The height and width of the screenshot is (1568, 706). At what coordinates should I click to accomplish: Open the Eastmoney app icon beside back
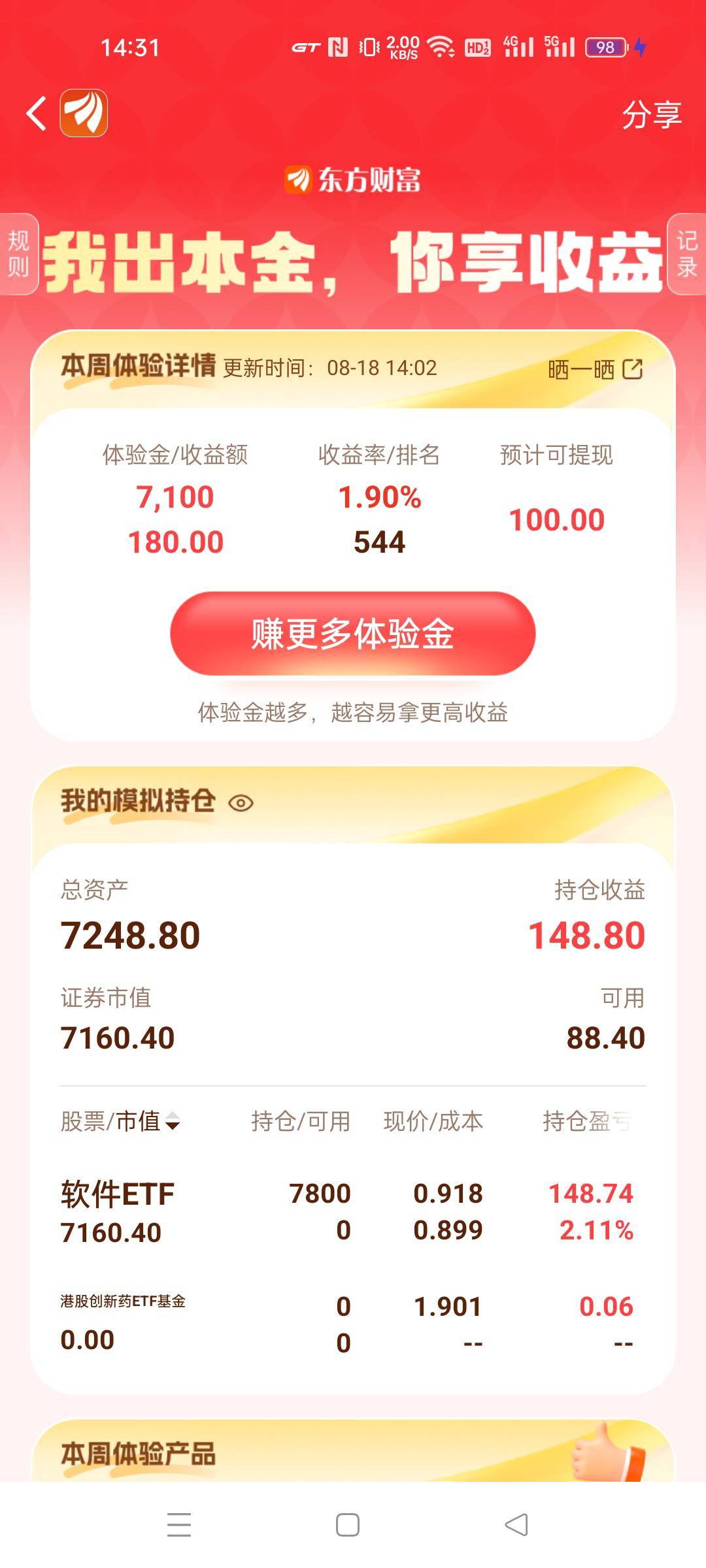(x=84, y=113)
